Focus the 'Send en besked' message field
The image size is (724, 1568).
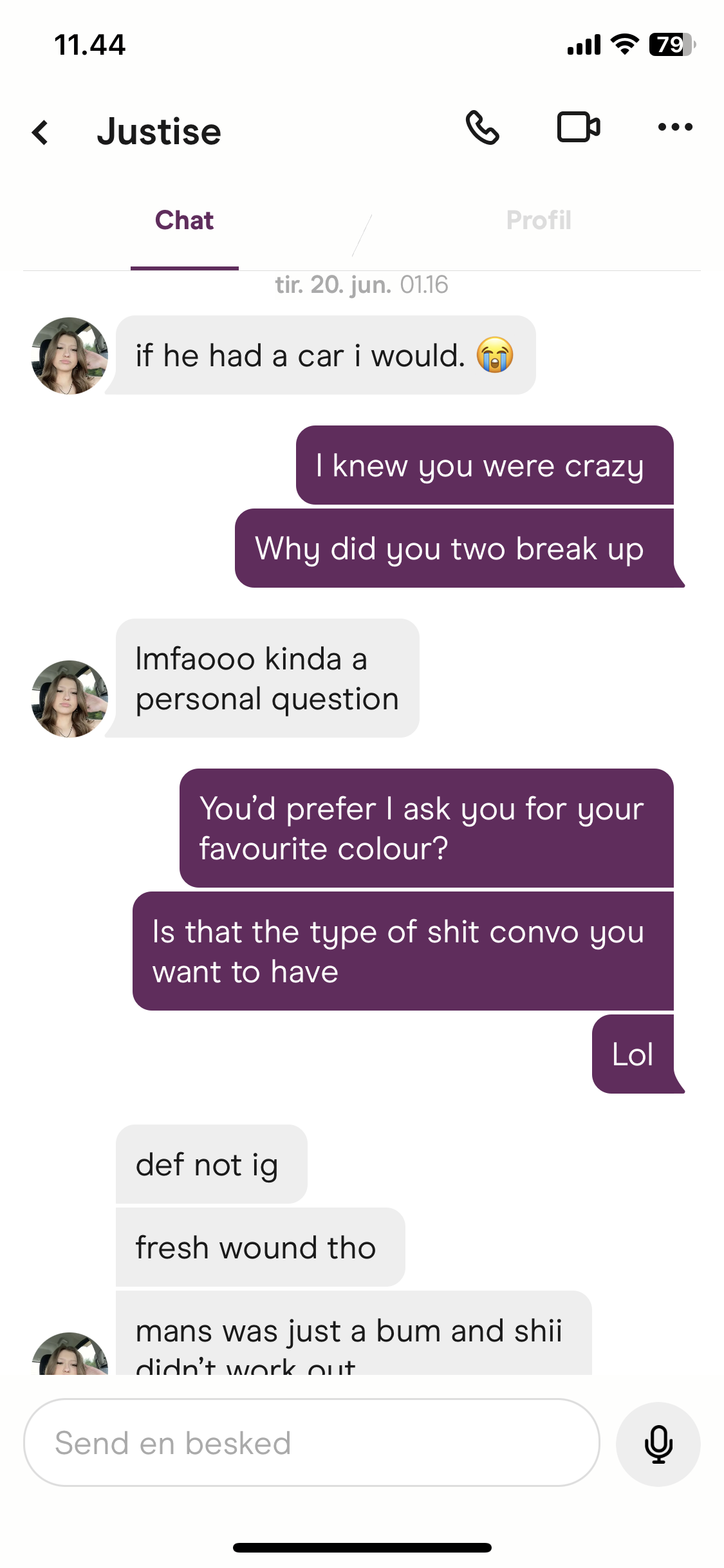[x=311, y=1442]
